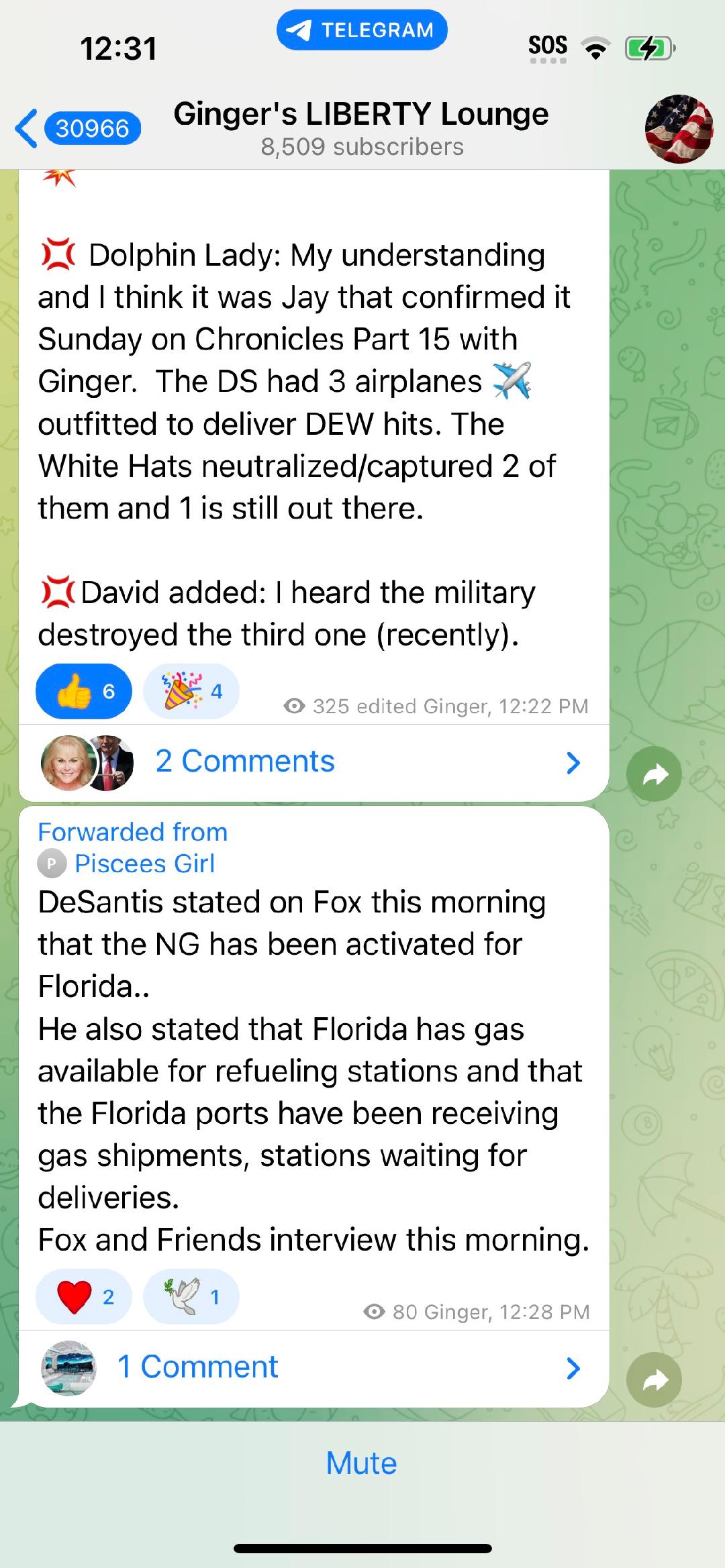The height and width of the screenshot is (1568, 725).
Task: Mute this channel
Action: tap(362, 1463)
